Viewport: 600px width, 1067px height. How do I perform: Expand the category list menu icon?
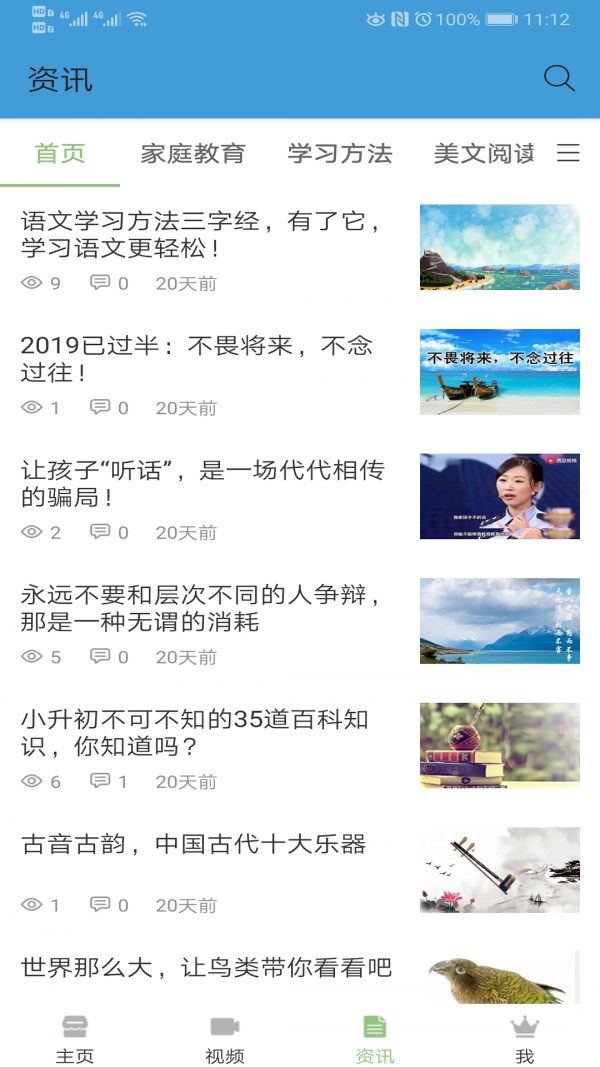(568, 153)
